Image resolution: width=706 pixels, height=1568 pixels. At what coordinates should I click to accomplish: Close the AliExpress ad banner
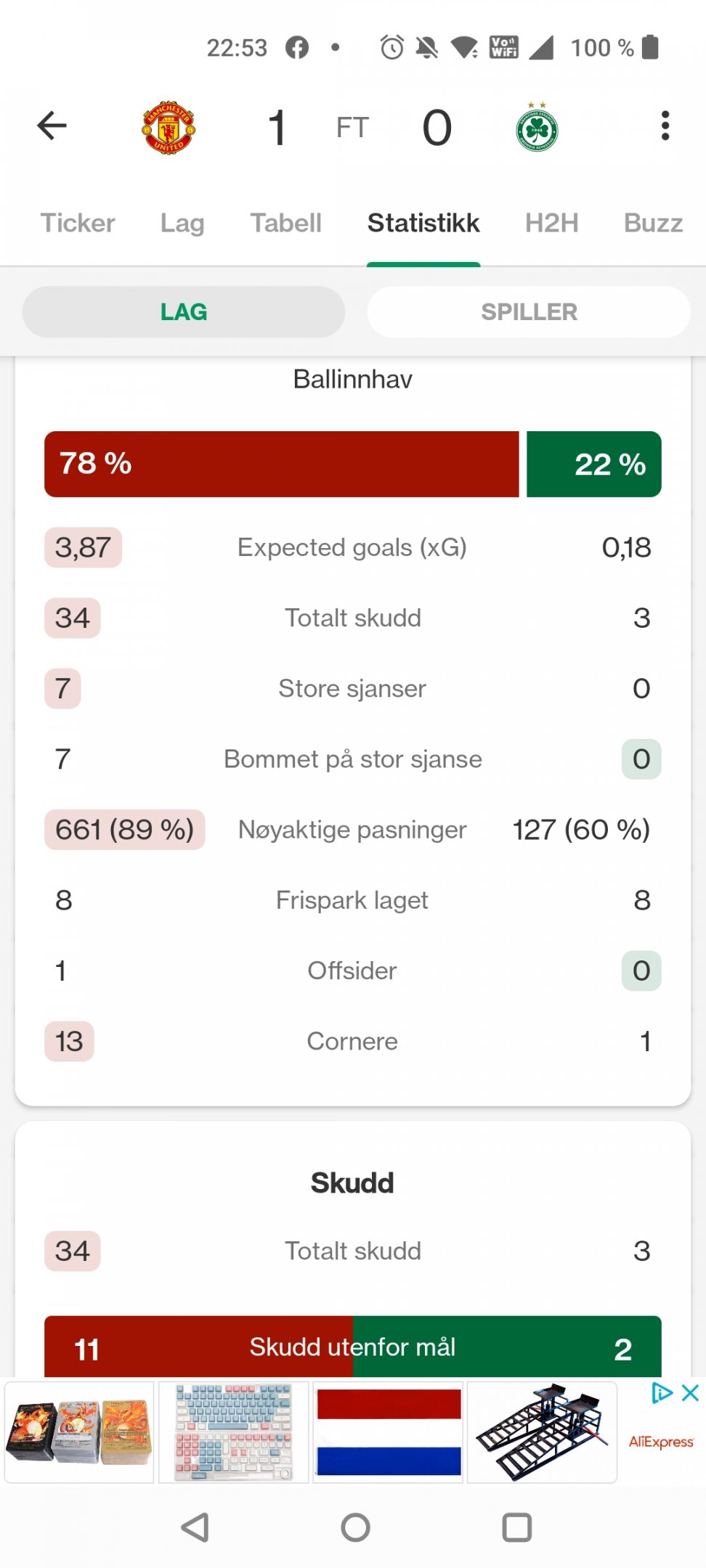691,1392
